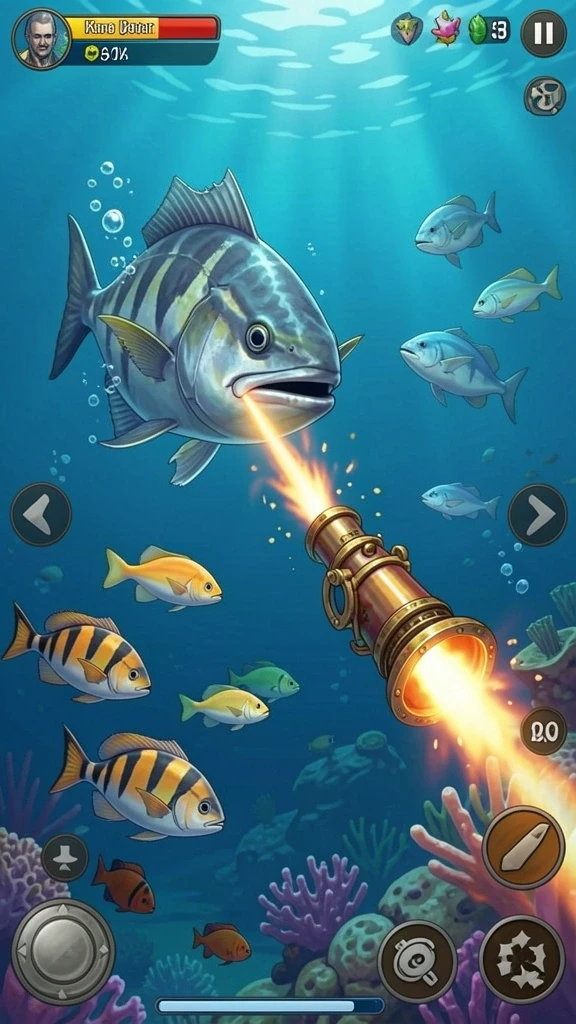Tap the small round button above the joystick
This screenshot has height=1024, width=576.
coord(65,857)
